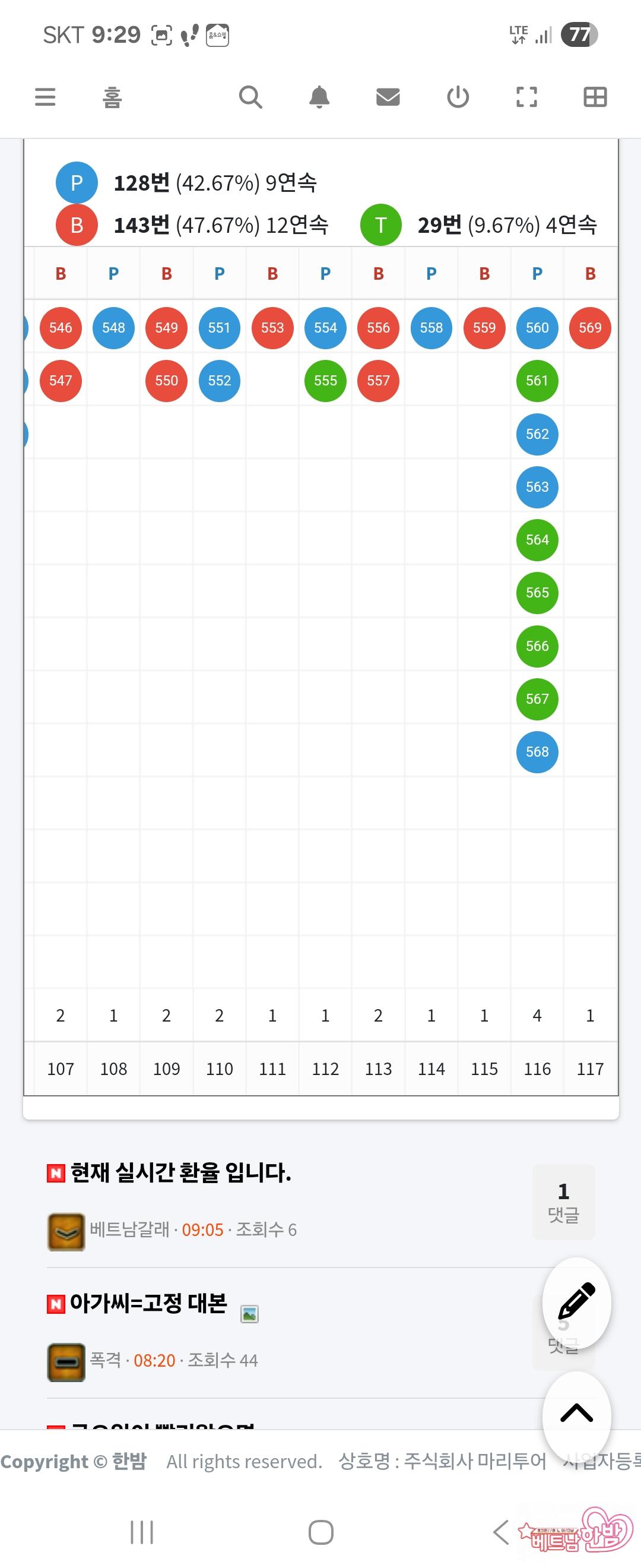View 1 댓글 on exchange rate post
The width and height of the screenshot is (641, 1568).
point(563,1202)
